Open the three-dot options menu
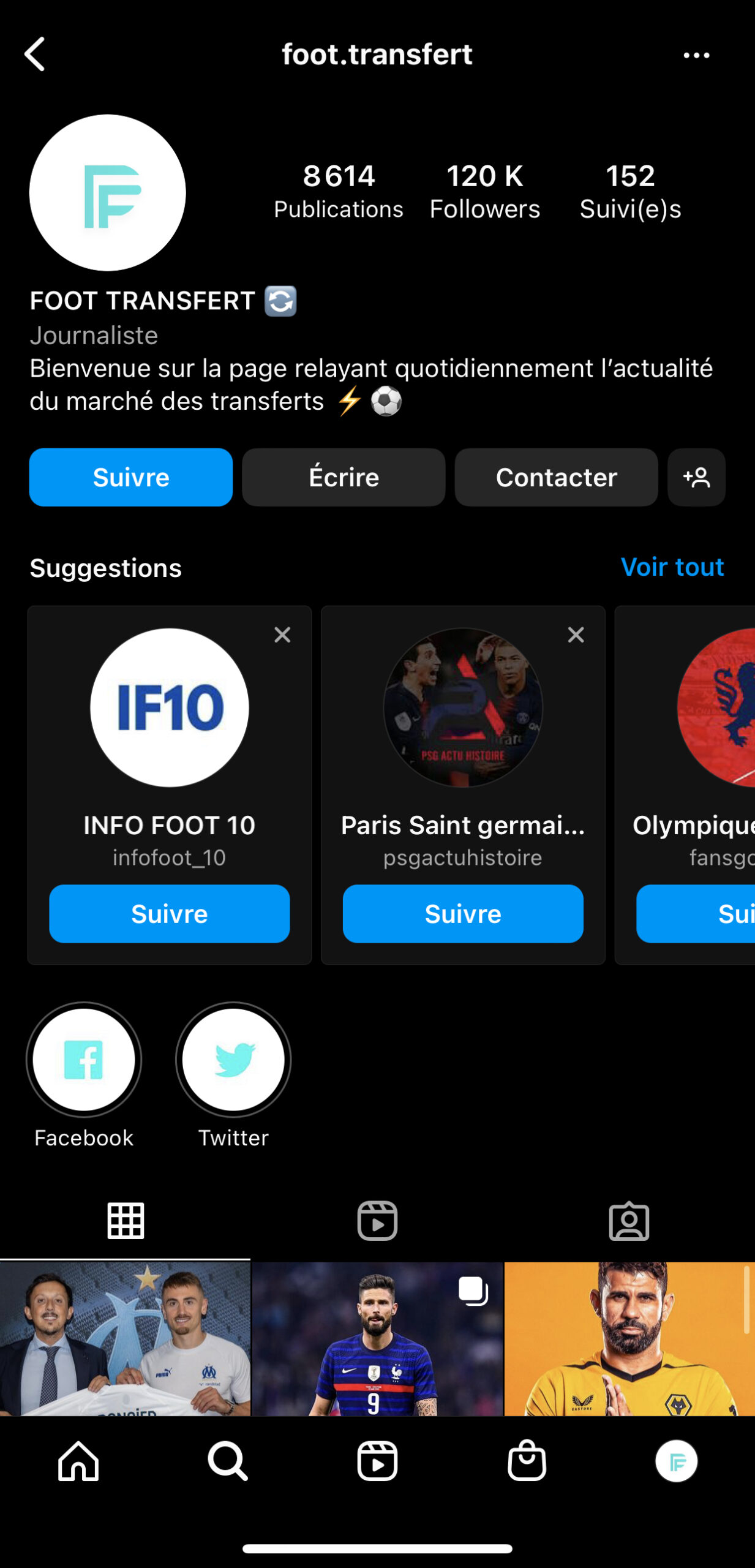 point(696,55)
